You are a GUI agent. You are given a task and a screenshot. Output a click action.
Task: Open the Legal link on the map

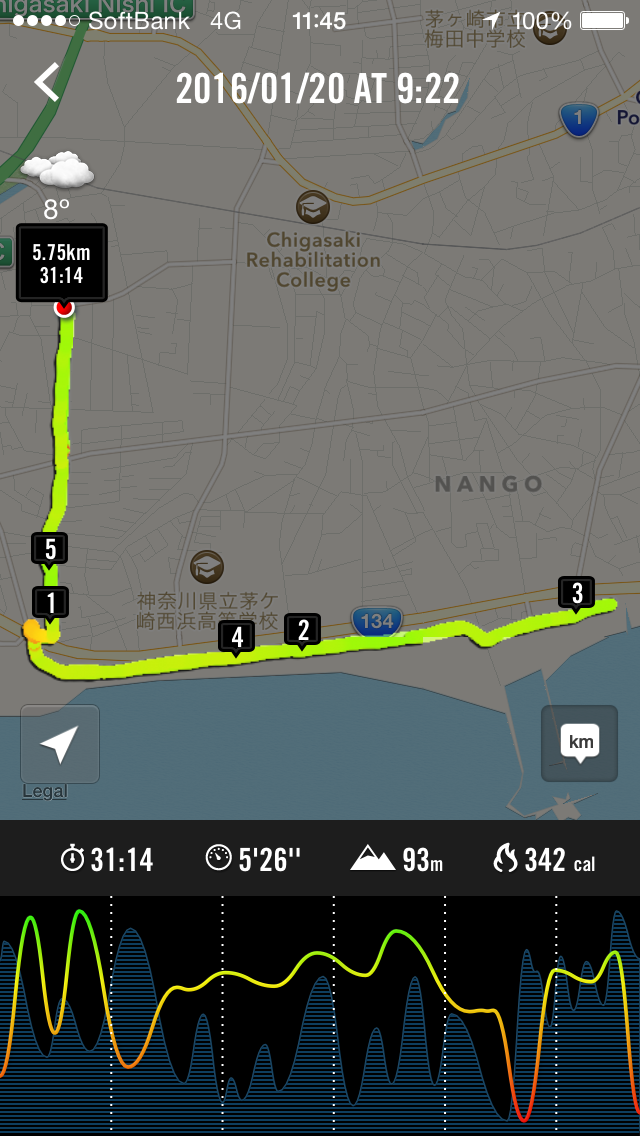click(x=44, y=792)
